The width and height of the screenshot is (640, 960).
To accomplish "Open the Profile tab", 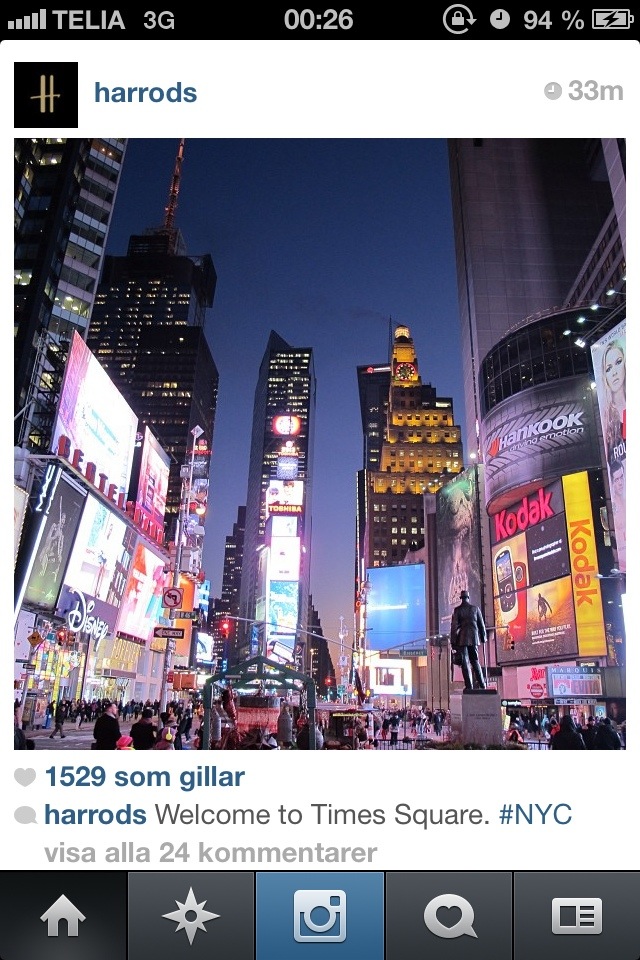I will point(577,916).
